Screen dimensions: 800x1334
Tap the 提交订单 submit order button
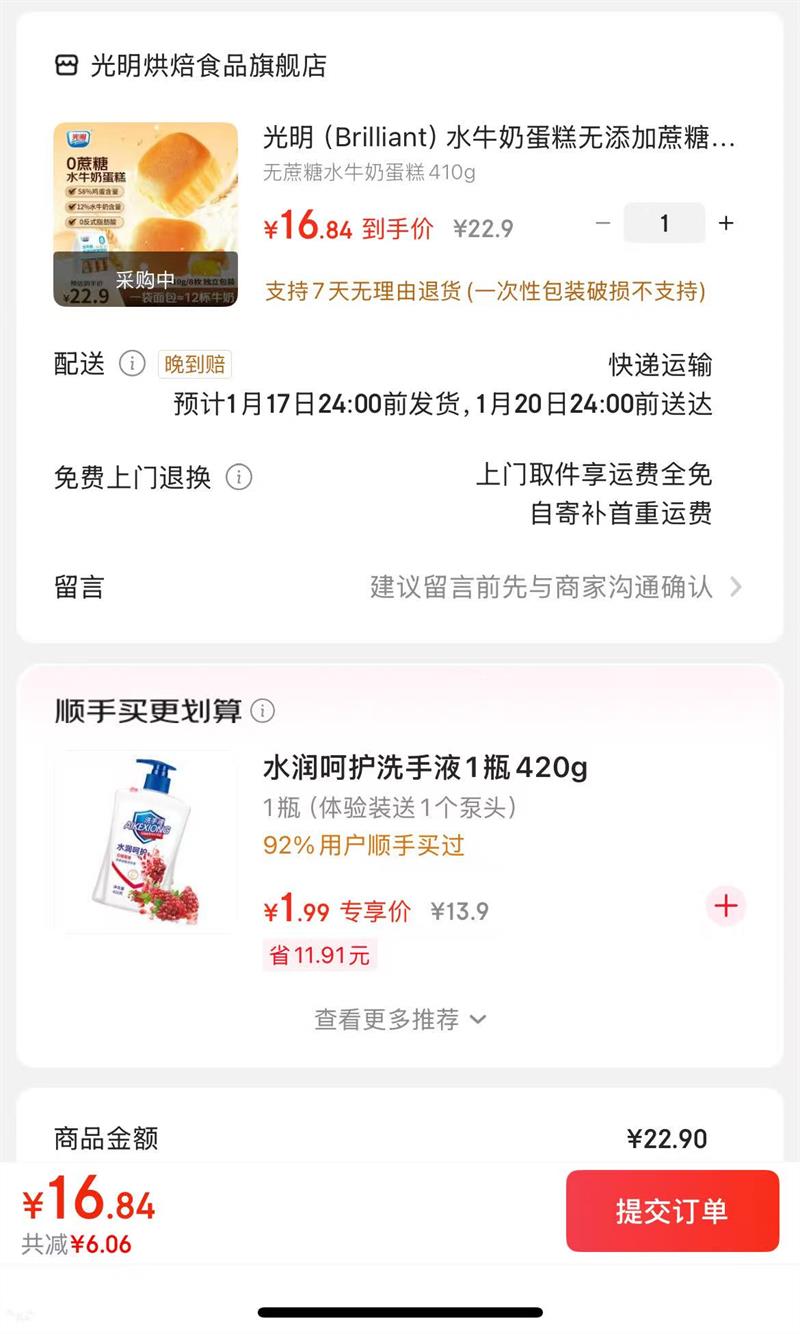pyautogui.click(x=672, y=1210)
